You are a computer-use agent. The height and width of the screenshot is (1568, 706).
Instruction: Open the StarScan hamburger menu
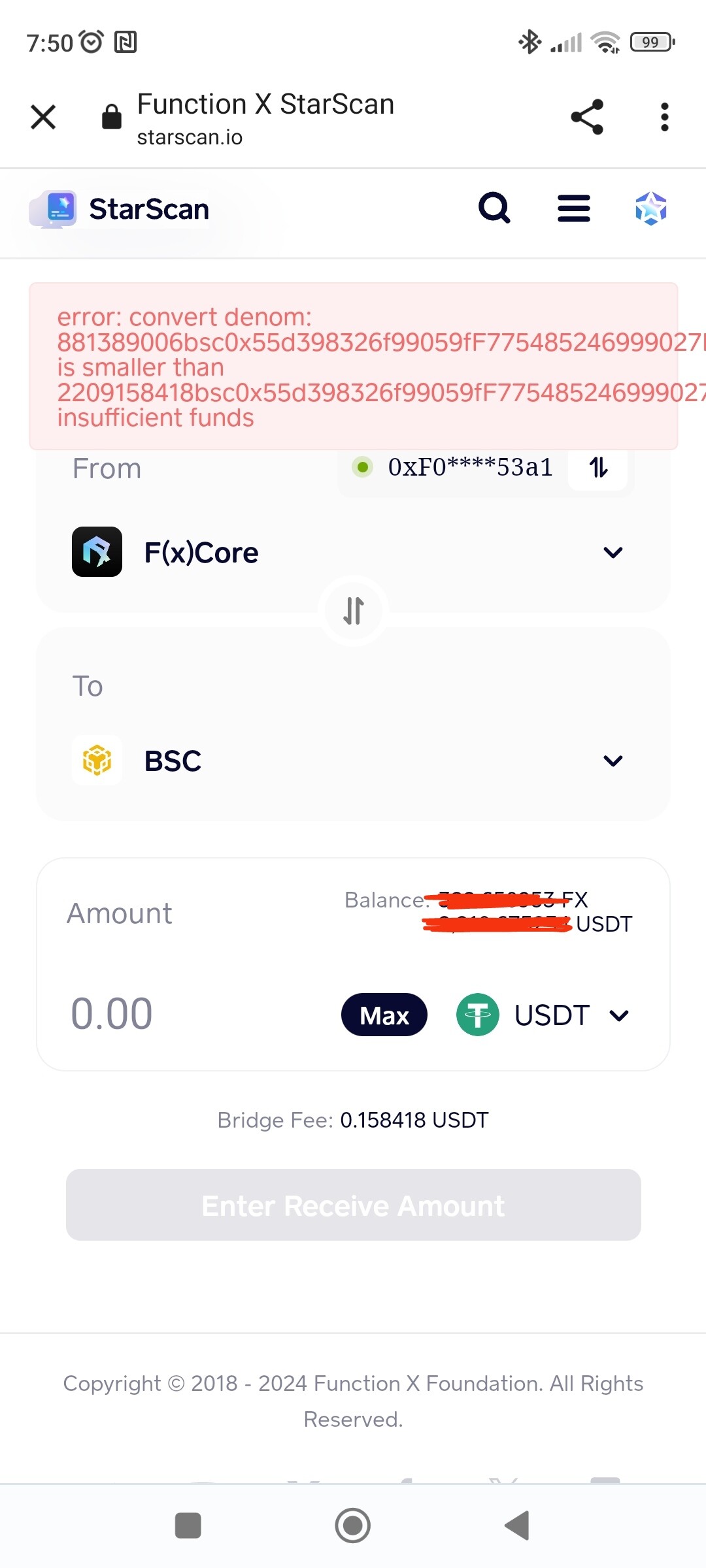pyautogui.click(x=574, y=208)
